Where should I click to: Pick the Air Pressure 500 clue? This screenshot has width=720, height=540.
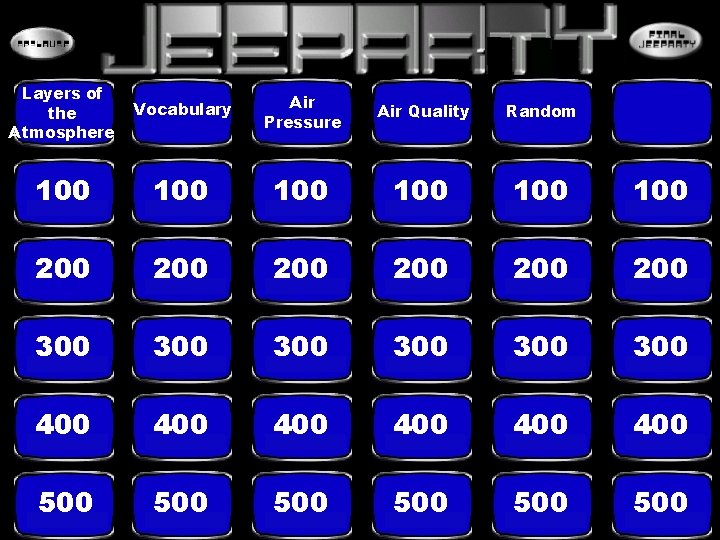click(302, 505)
